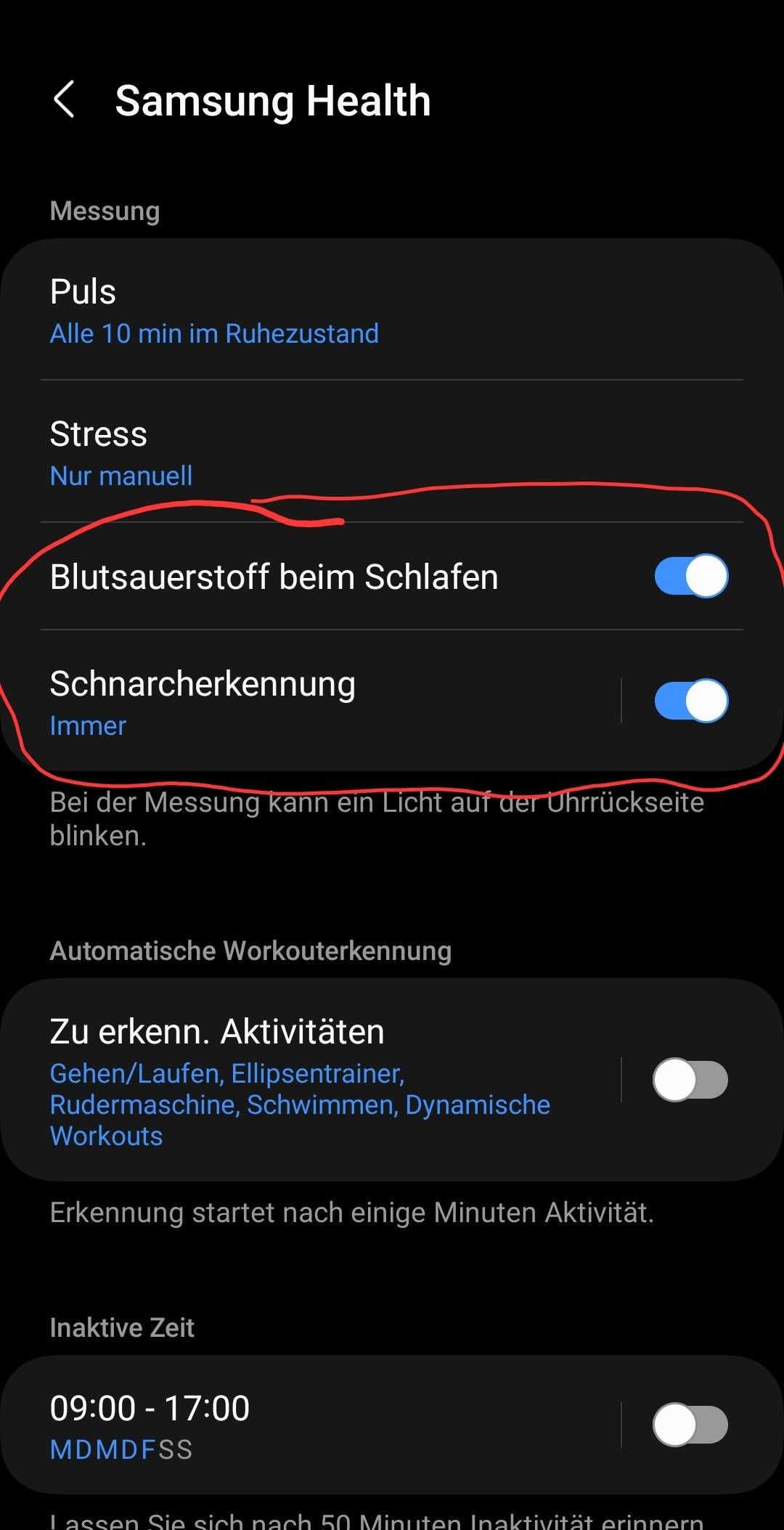Tap the Samsung Health screen title
This screenshot has width=784, height=1530.
271,99
